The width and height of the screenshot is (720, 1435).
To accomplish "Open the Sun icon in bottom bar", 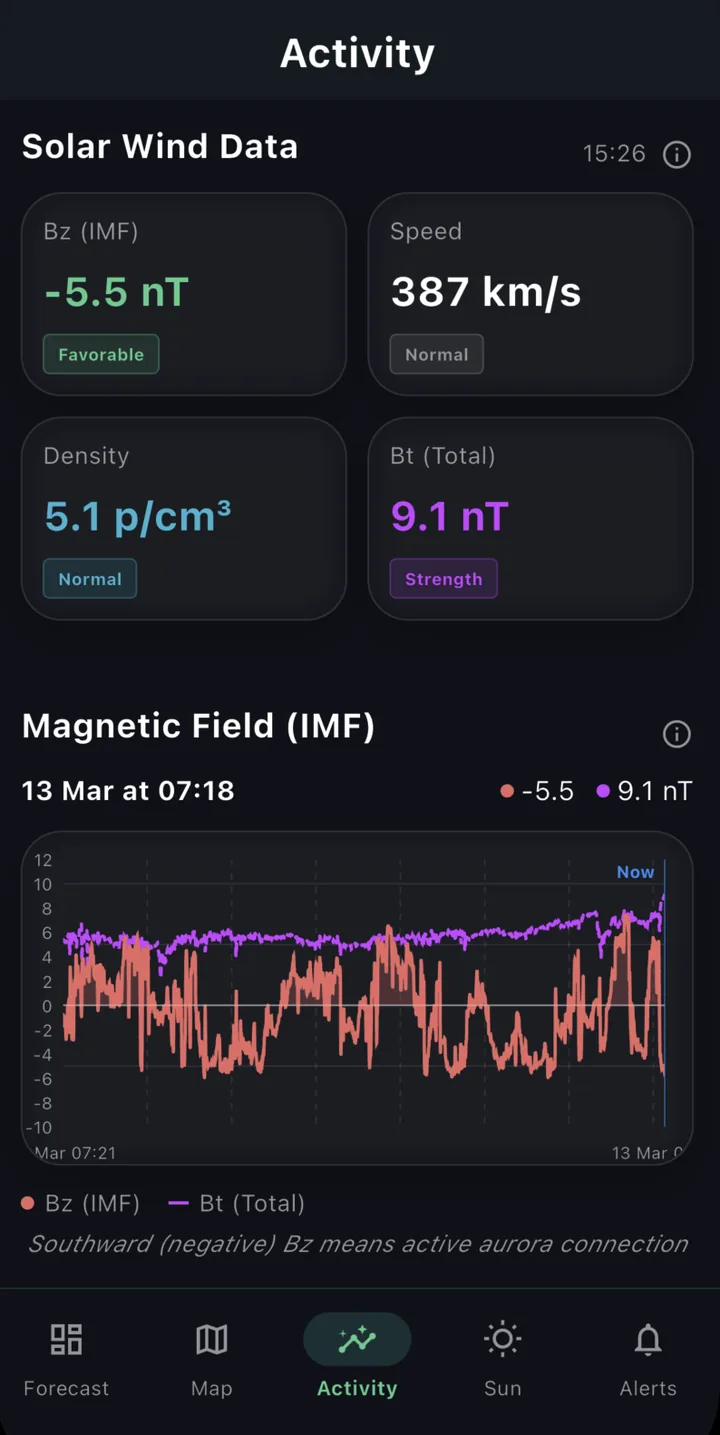I will (502, 1339).
